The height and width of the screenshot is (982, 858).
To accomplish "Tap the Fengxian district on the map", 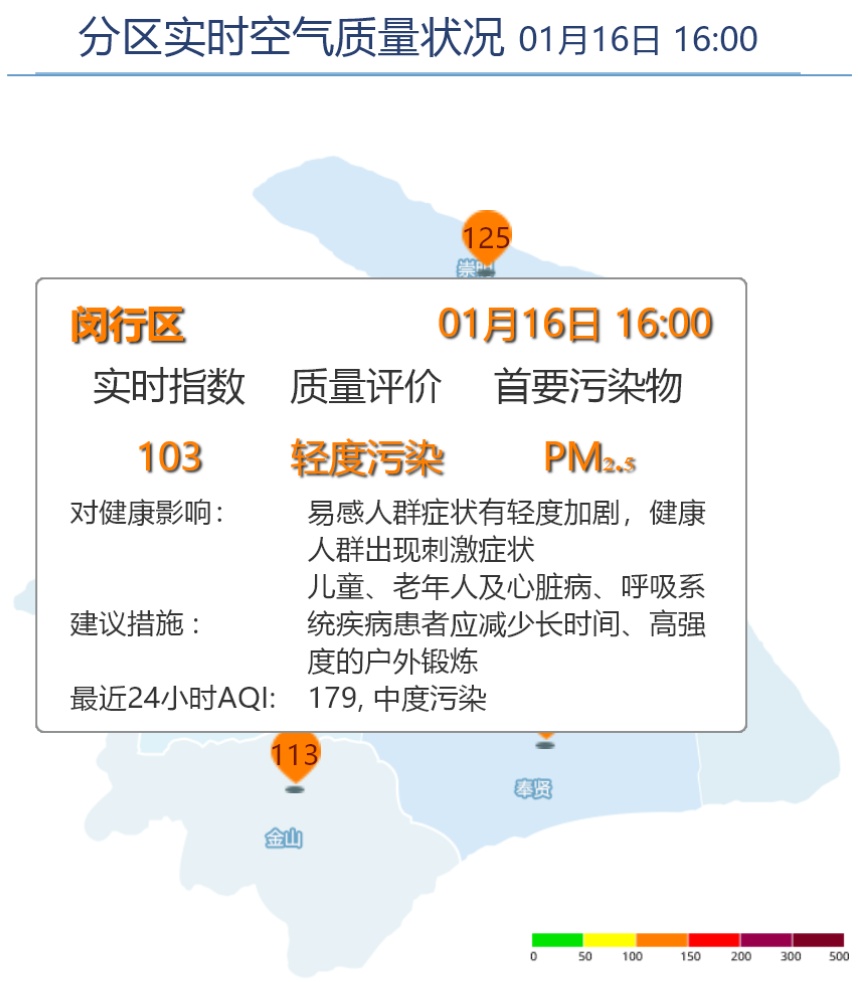I will (534, 789).
